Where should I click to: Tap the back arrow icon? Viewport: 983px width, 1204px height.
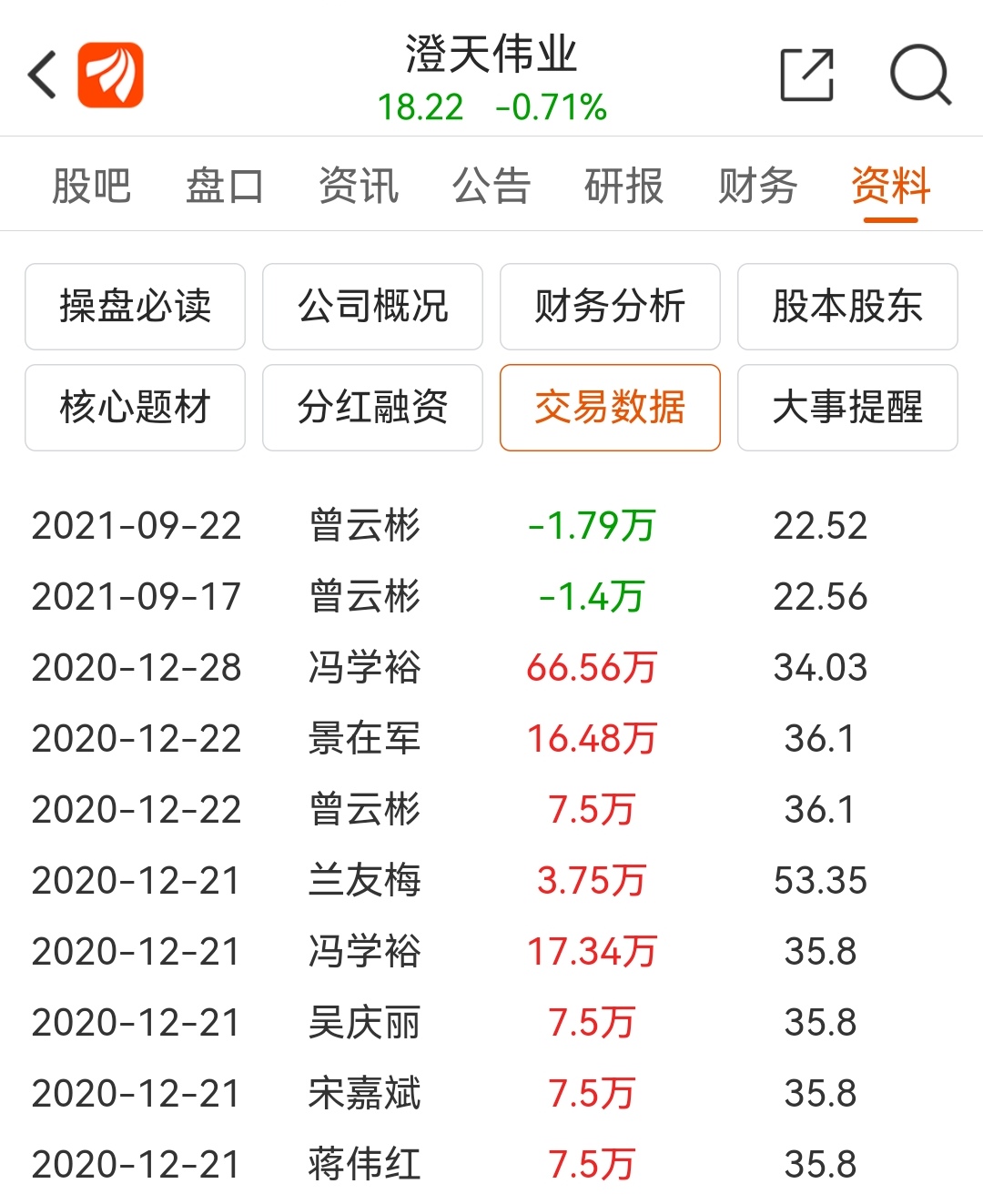point(43,73)
